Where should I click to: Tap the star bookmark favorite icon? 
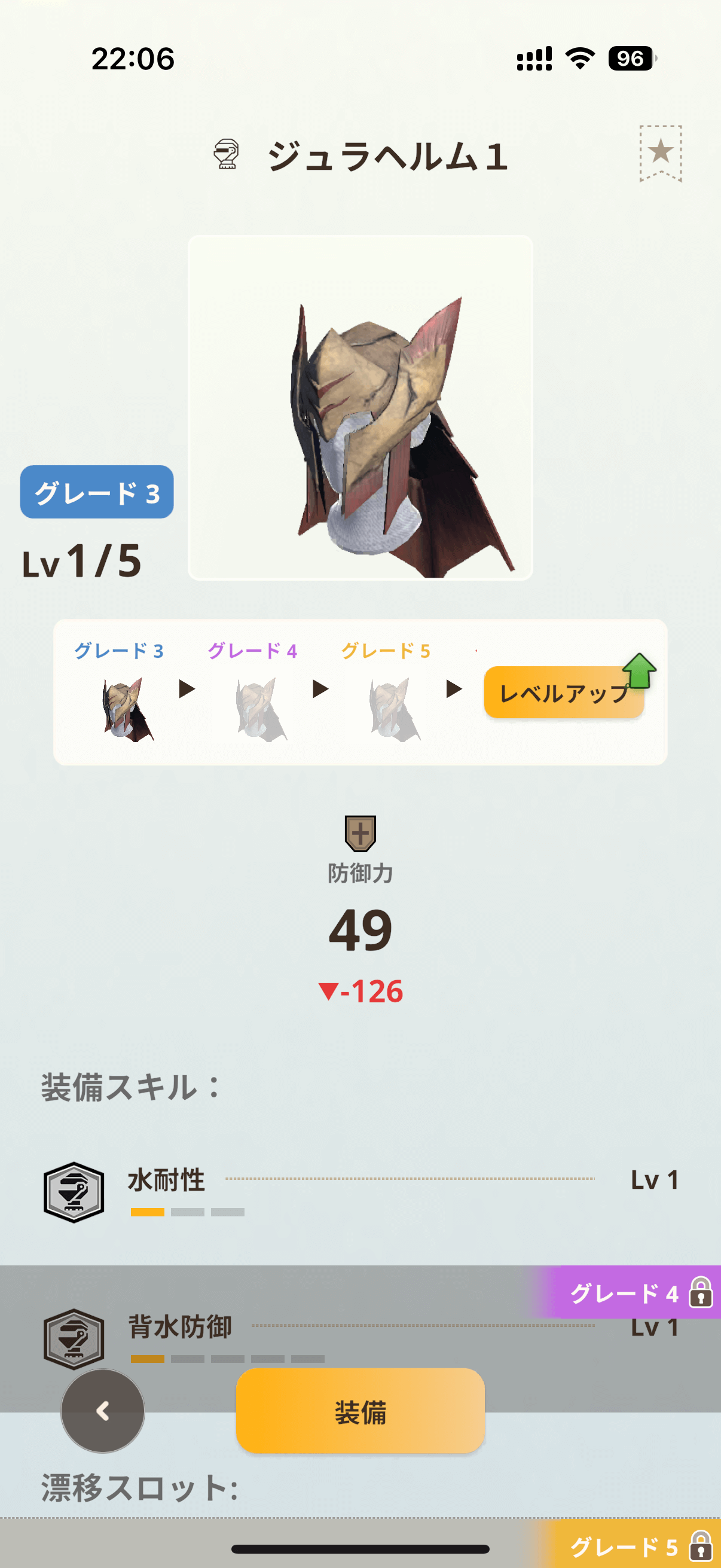click(x=660, y=153)
